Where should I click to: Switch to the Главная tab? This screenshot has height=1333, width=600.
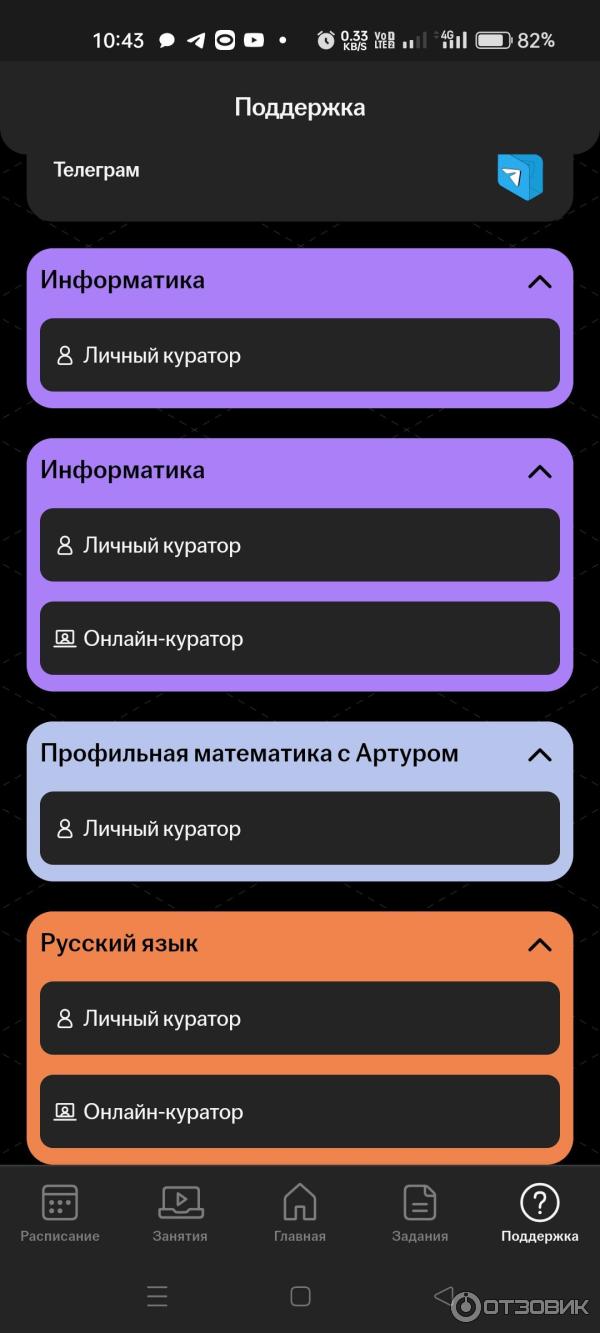click(x=300, y=1212)
